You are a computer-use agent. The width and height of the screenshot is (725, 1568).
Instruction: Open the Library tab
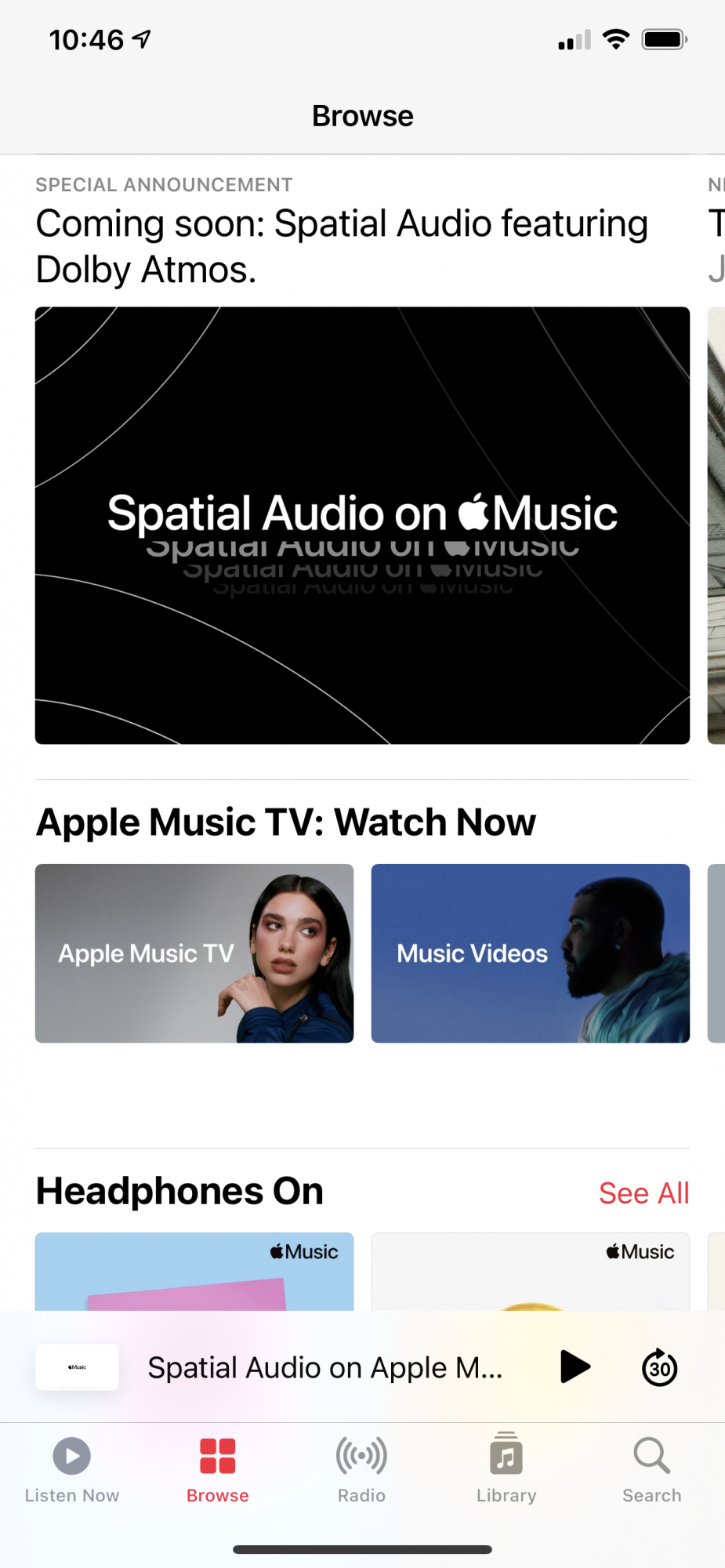(x=506, y=1469)
